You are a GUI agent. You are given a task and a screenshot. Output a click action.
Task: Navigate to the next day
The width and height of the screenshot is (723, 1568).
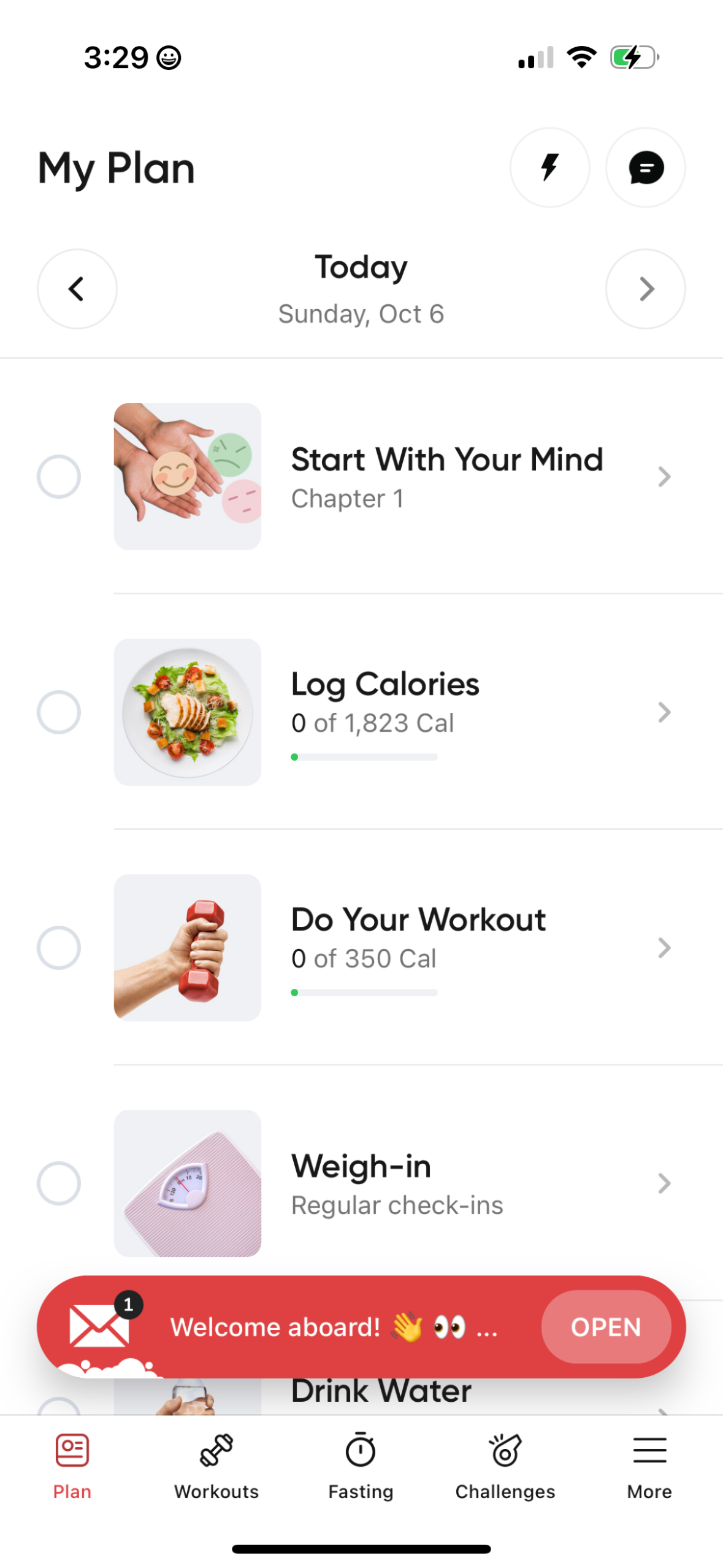click(x=645, y=288)
